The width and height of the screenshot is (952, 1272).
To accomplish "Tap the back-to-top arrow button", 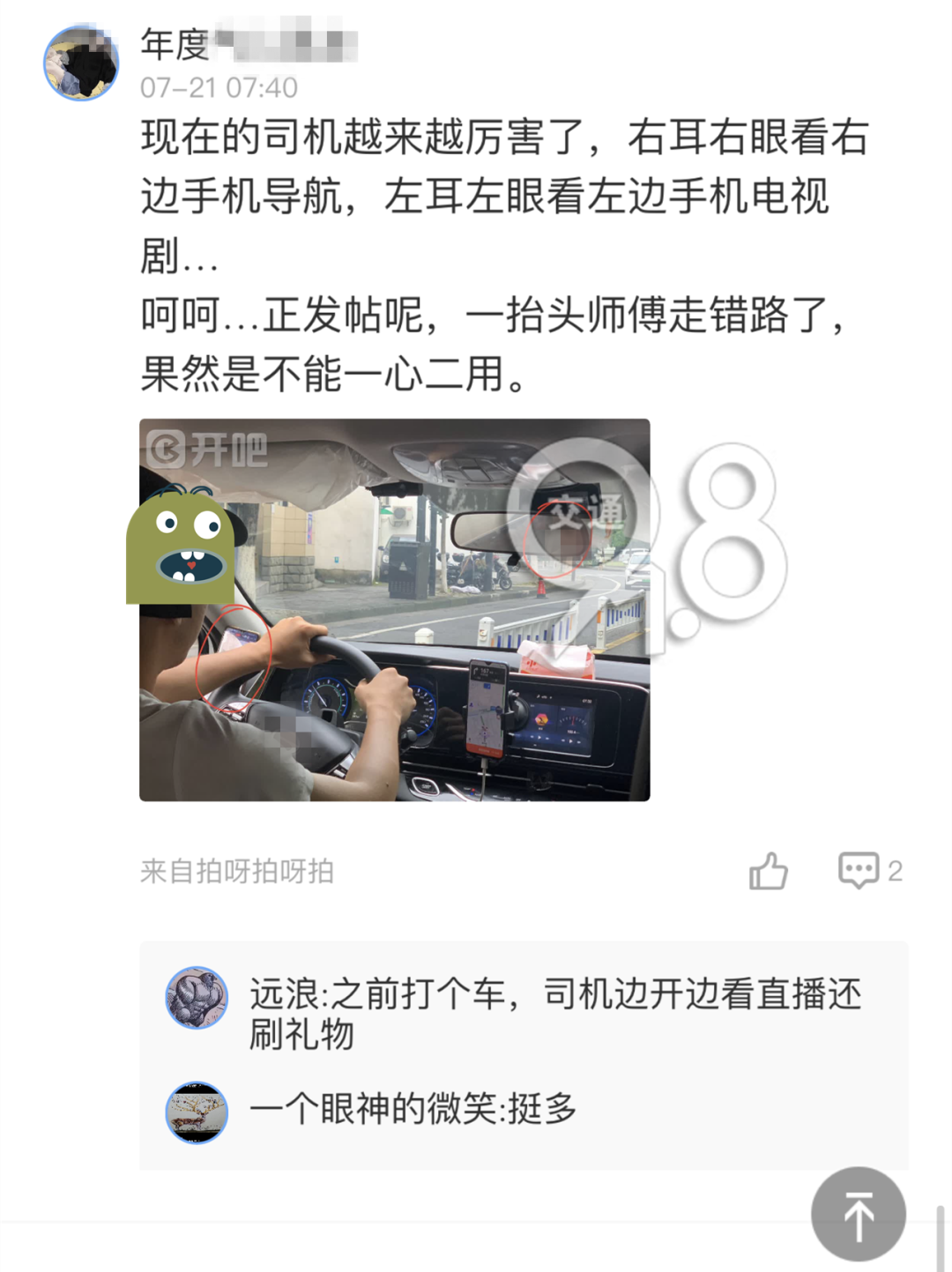I will click(x=858, y=1215).
